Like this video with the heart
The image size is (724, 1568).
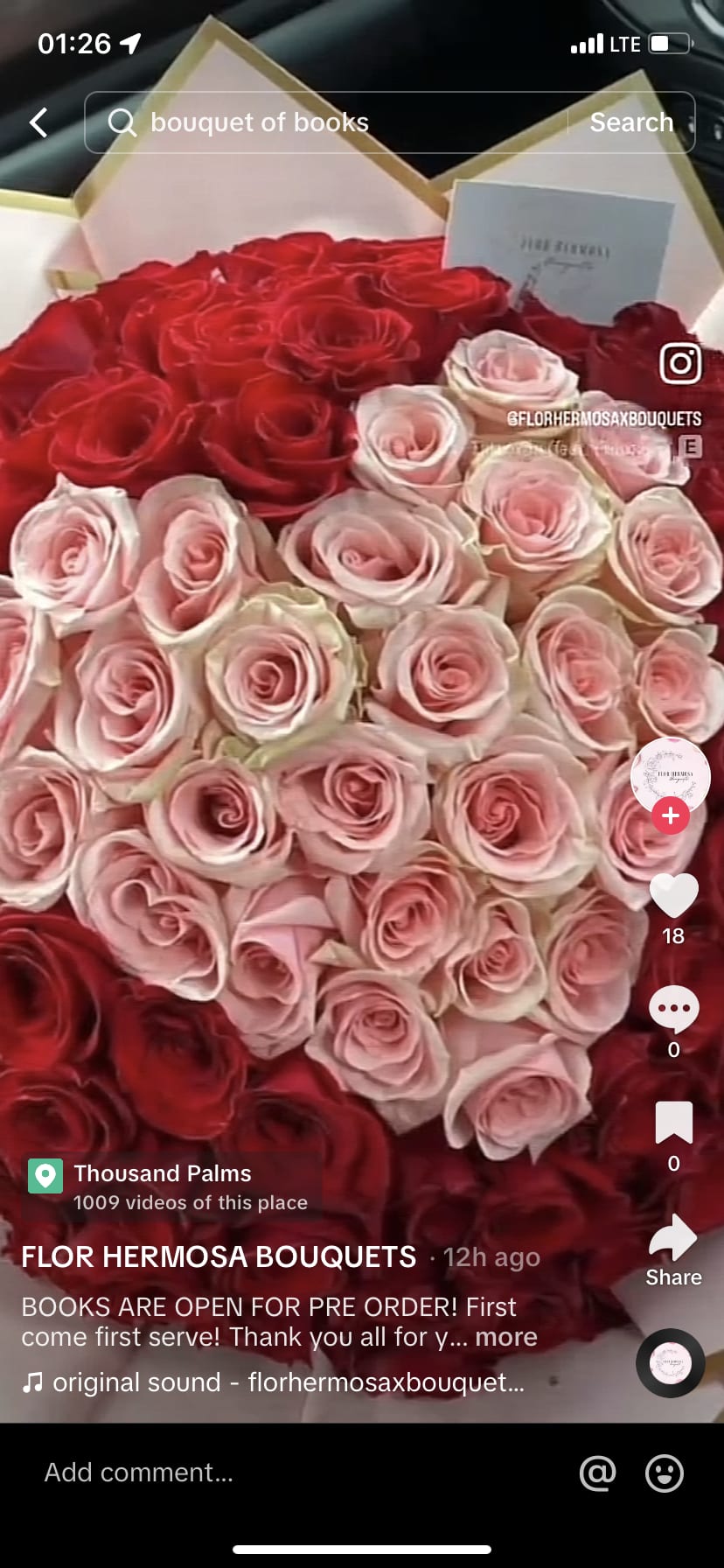(673, 896)
